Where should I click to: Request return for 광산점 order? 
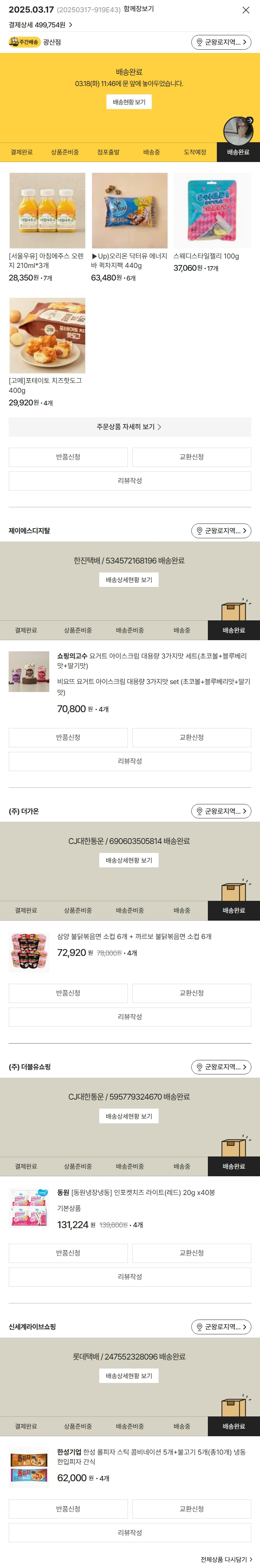click(x=68, y=457)
